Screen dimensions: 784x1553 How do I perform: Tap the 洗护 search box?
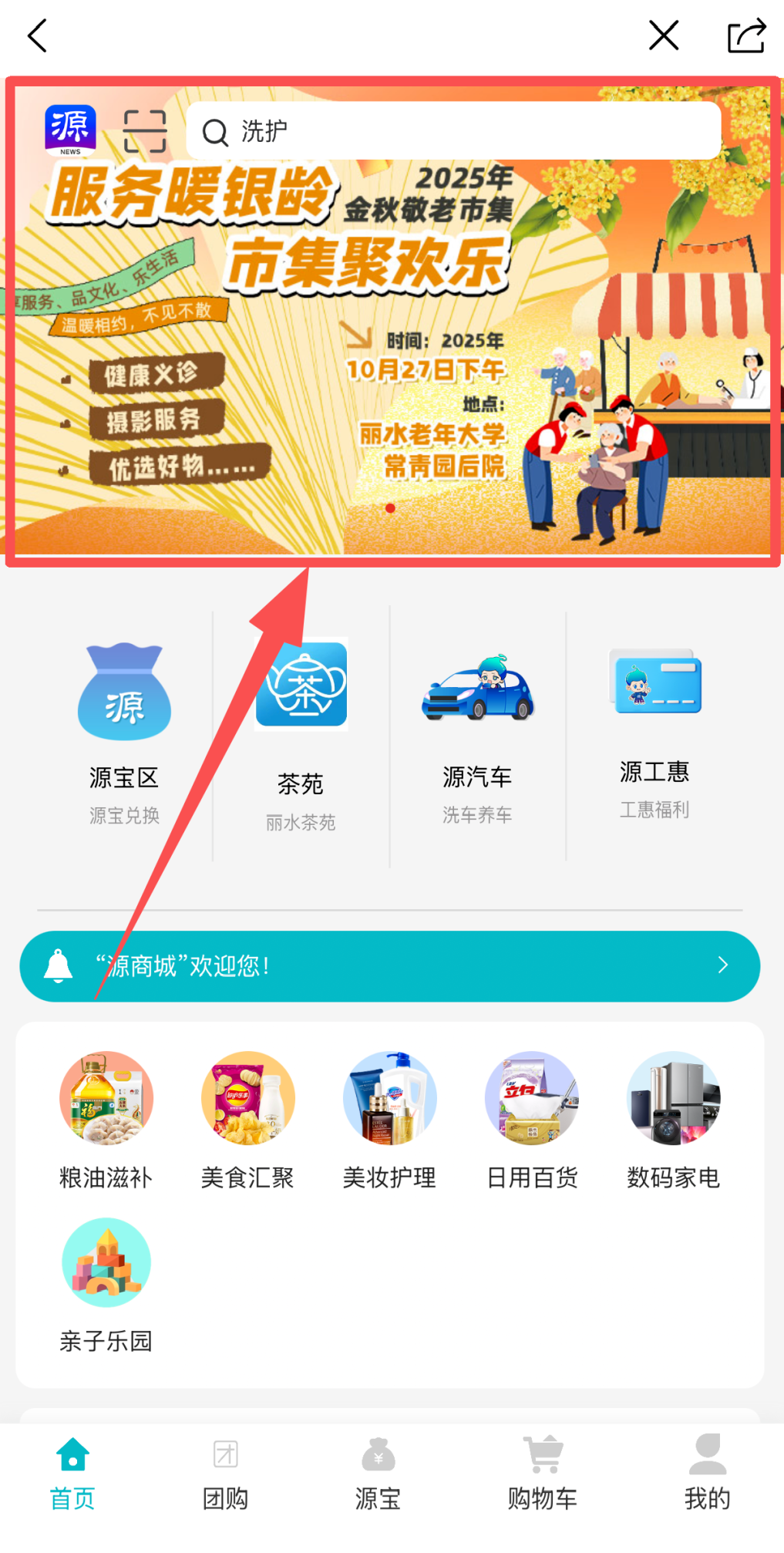tap(453, 131)
